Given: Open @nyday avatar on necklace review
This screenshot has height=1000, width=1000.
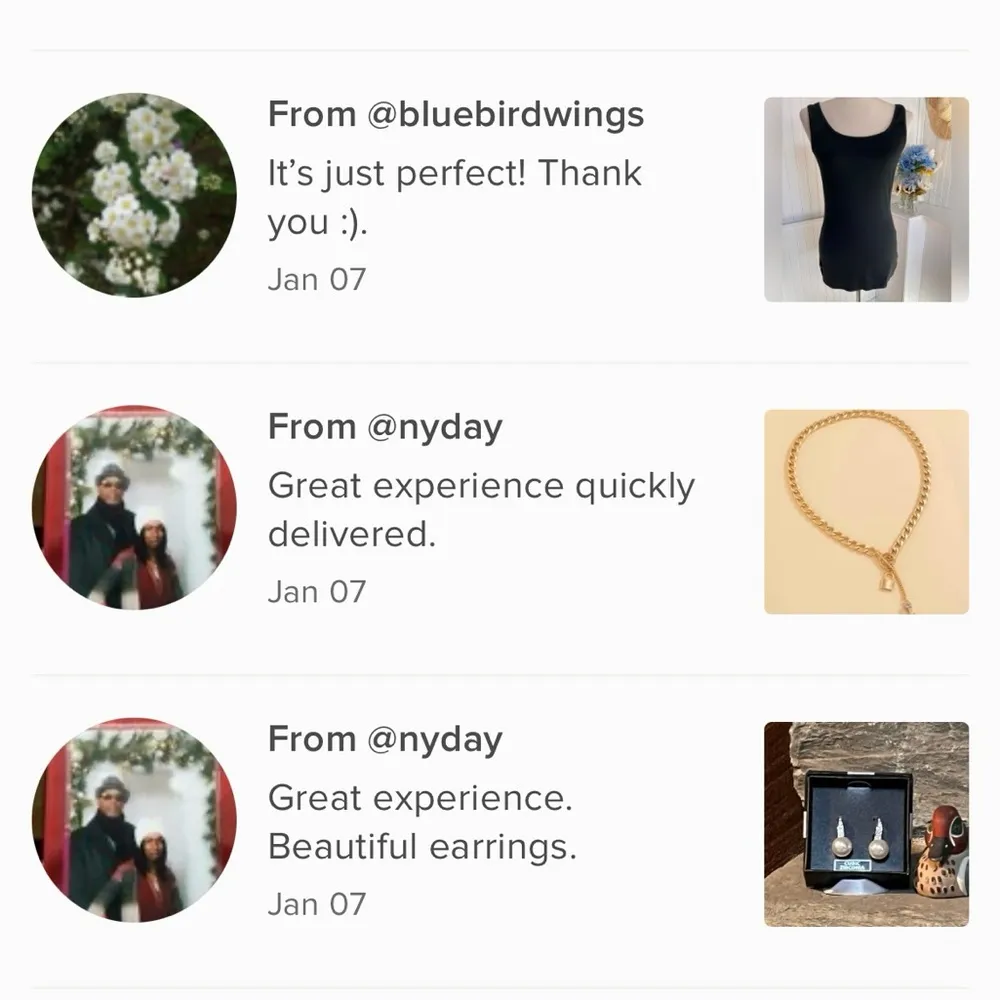Looking at the screenshot, I should tap(134, 507).
